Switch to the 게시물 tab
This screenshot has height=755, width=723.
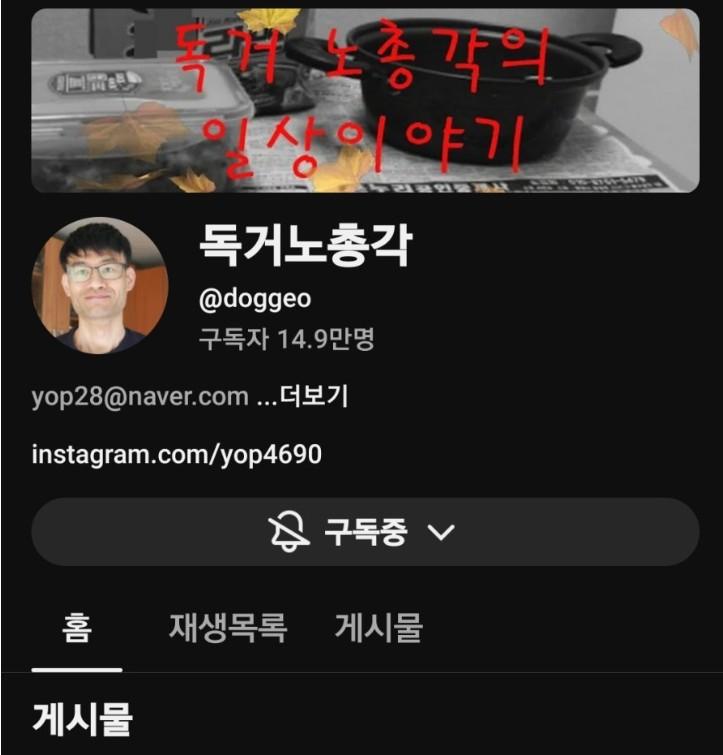[x=378, y=629]
